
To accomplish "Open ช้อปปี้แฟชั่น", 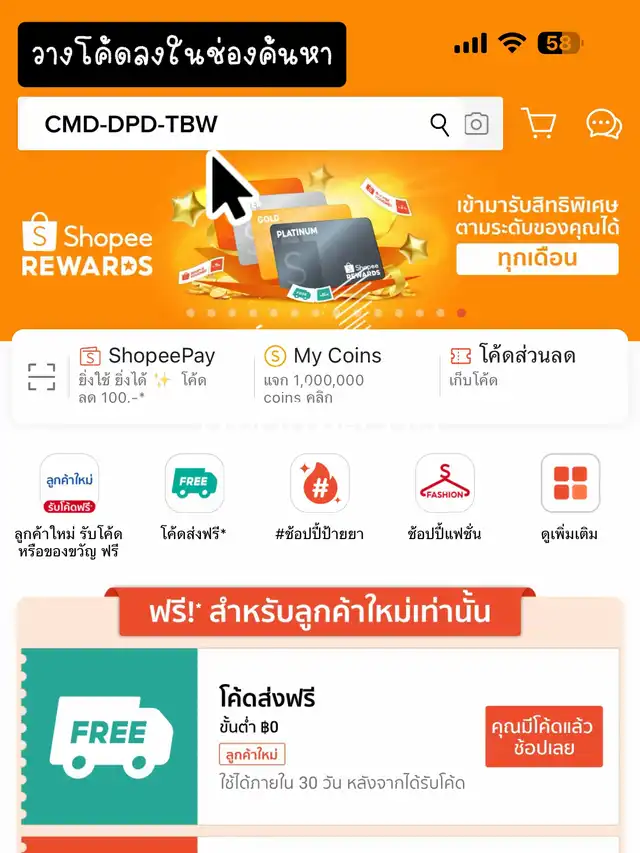I will pos(445,484).
